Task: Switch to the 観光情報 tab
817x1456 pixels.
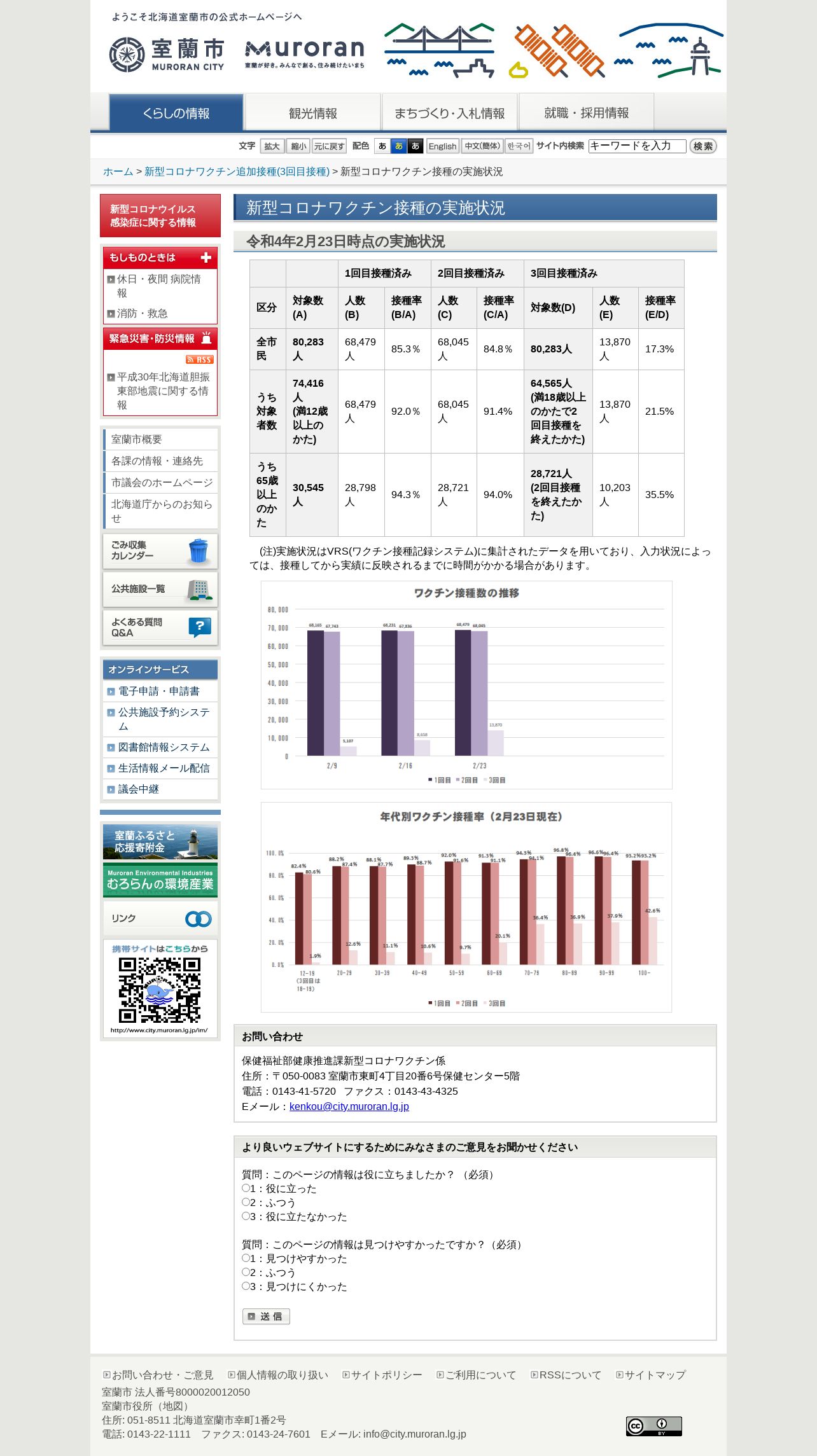Action: (x=312, y=113)
